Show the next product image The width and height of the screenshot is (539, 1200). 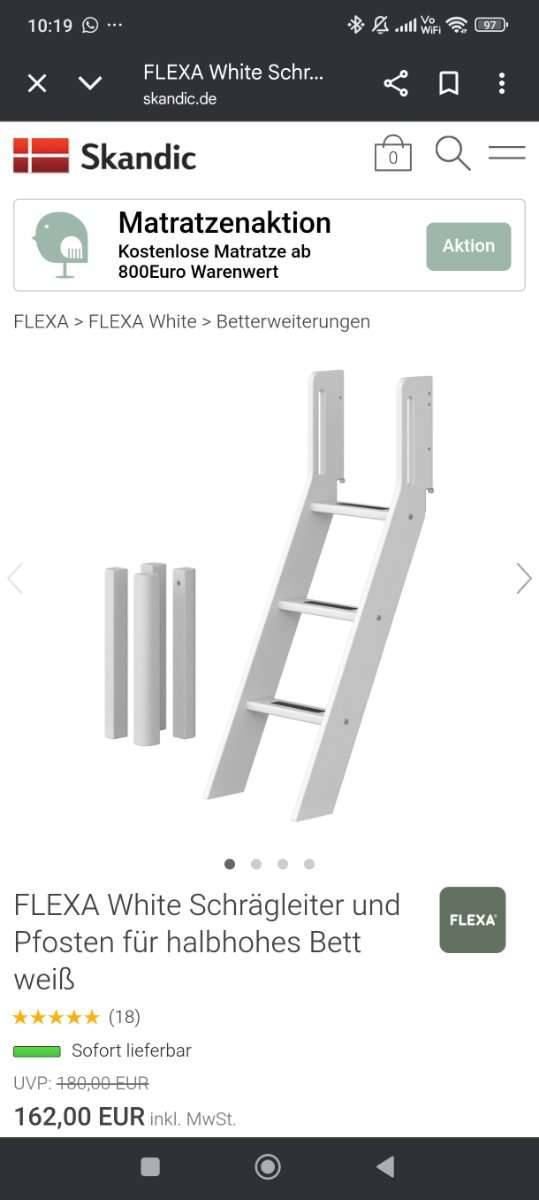524,578
